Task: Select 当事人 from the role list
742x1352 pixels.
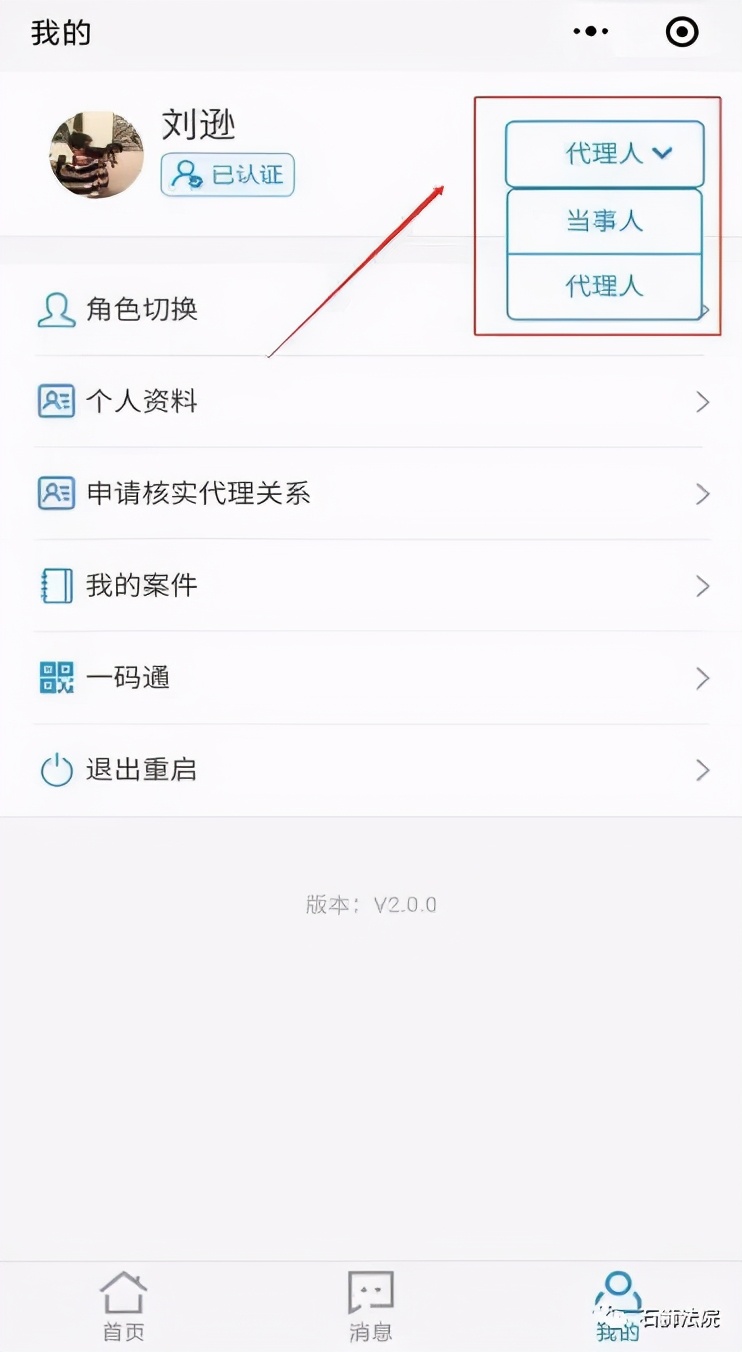Action: coord(605,221)
